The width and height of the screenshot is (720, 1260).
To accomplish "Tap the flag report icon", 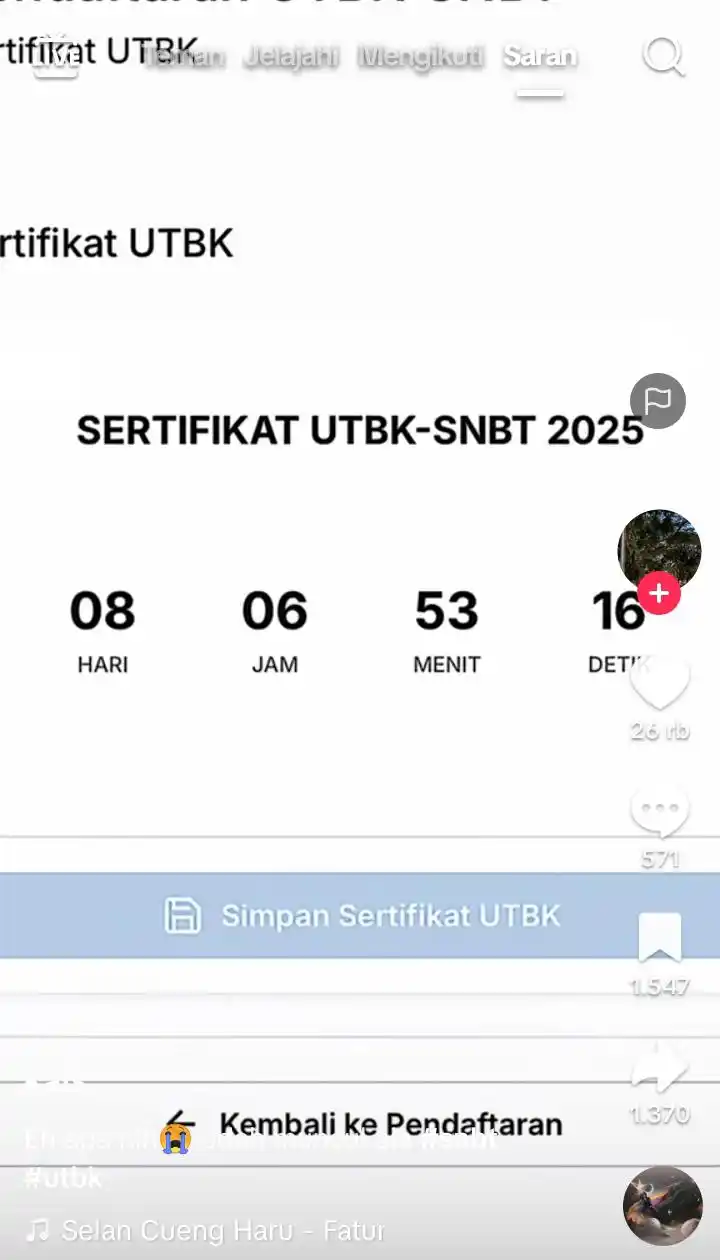I will [x=658, y=400].
